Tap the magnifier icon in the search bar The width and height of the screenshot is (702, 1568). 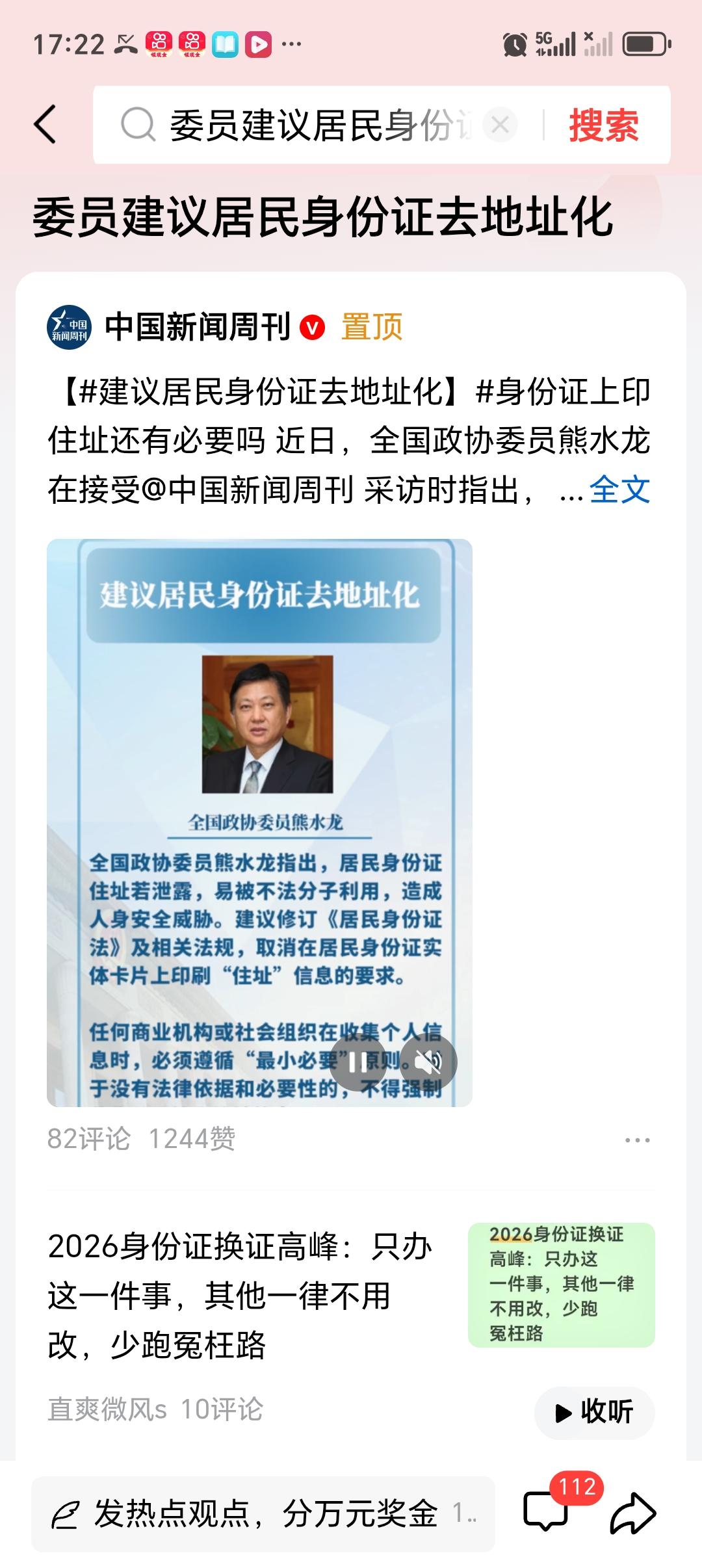point(137,125)
